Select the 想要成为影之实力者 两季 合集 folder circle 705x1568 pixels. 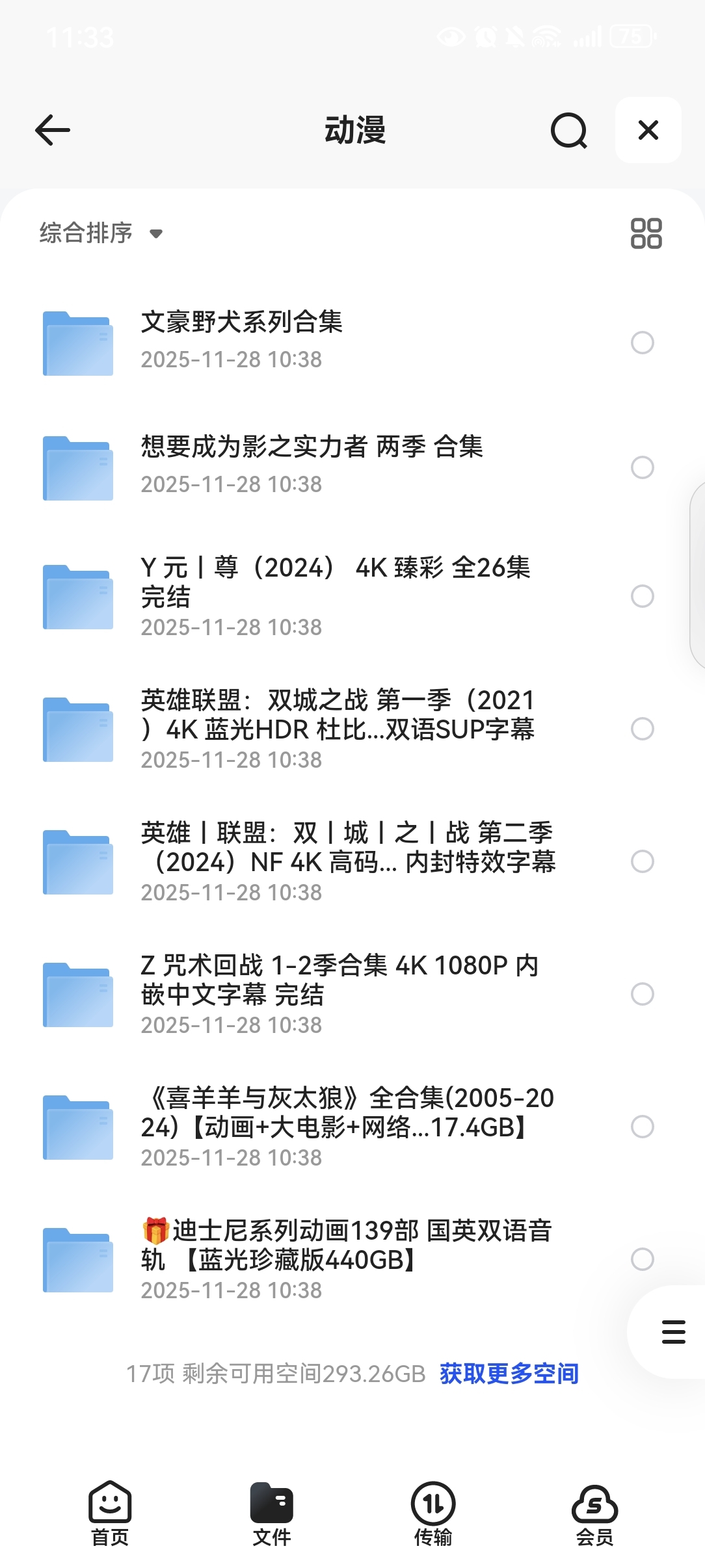pos(642,467)
